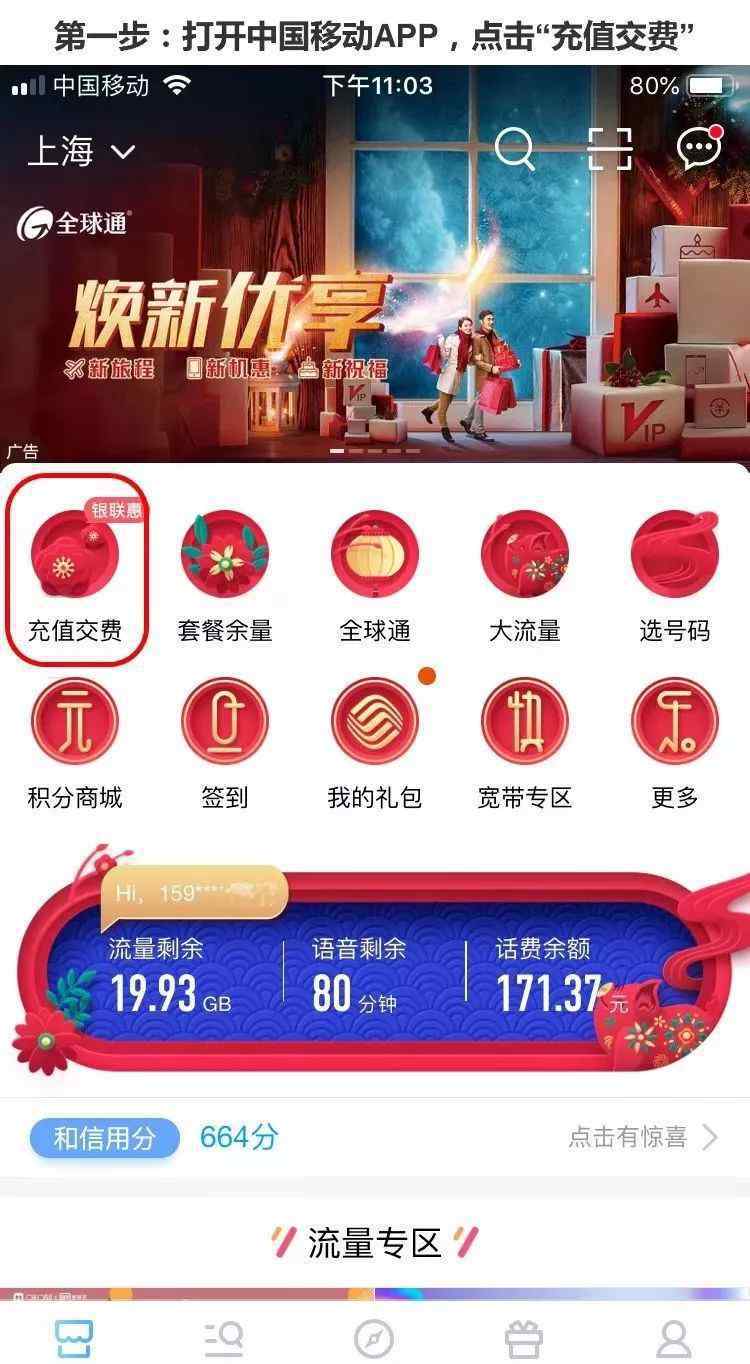Image resolution: width=750 pixels, height=1364 pixels.
Task: Change city from 上海 dropdown
Action: 80,152
